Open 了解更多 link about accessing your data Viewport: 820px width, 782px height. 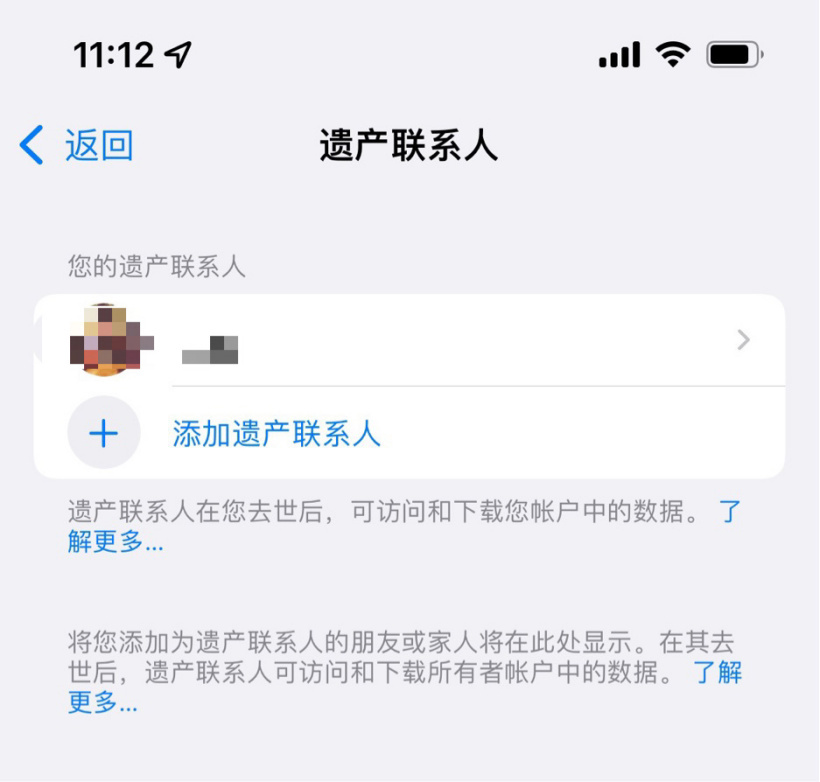tap(115, 543)
